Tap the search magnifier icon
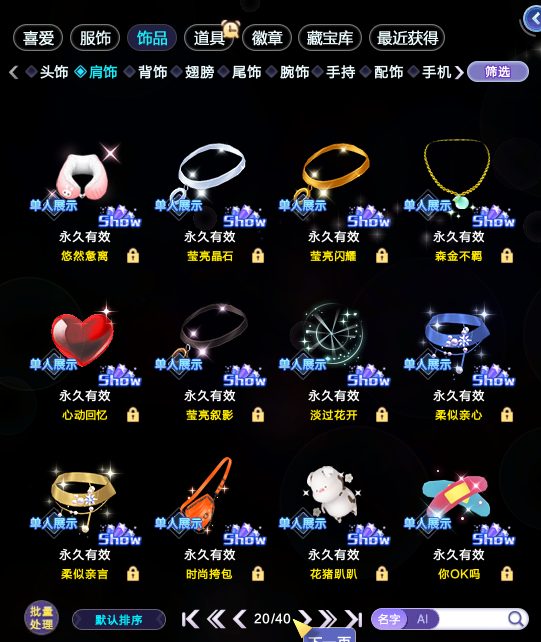This screenshot has width=541, height=642. tap(516, 619)
